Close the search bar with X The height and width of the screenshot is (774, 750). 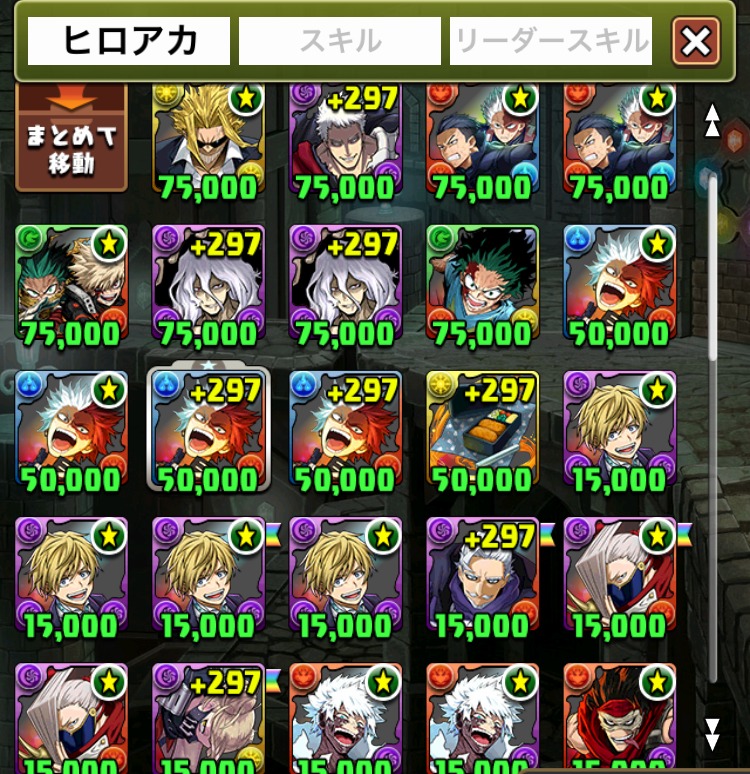tap(696, 42)
